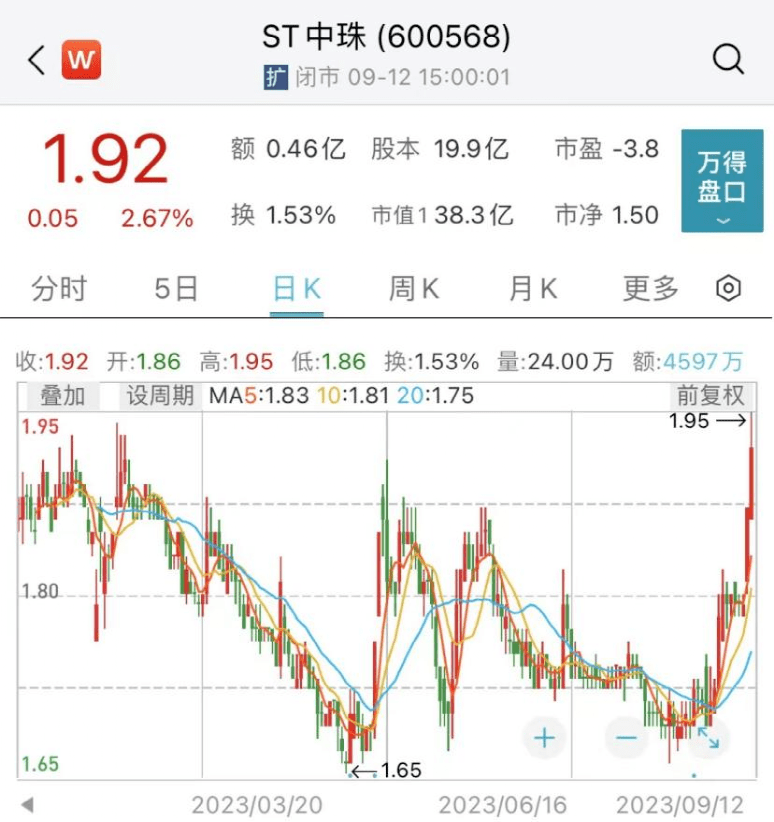Expand the 万得盘口 panel
The image size is (774, 822).
tap(722, 181)
